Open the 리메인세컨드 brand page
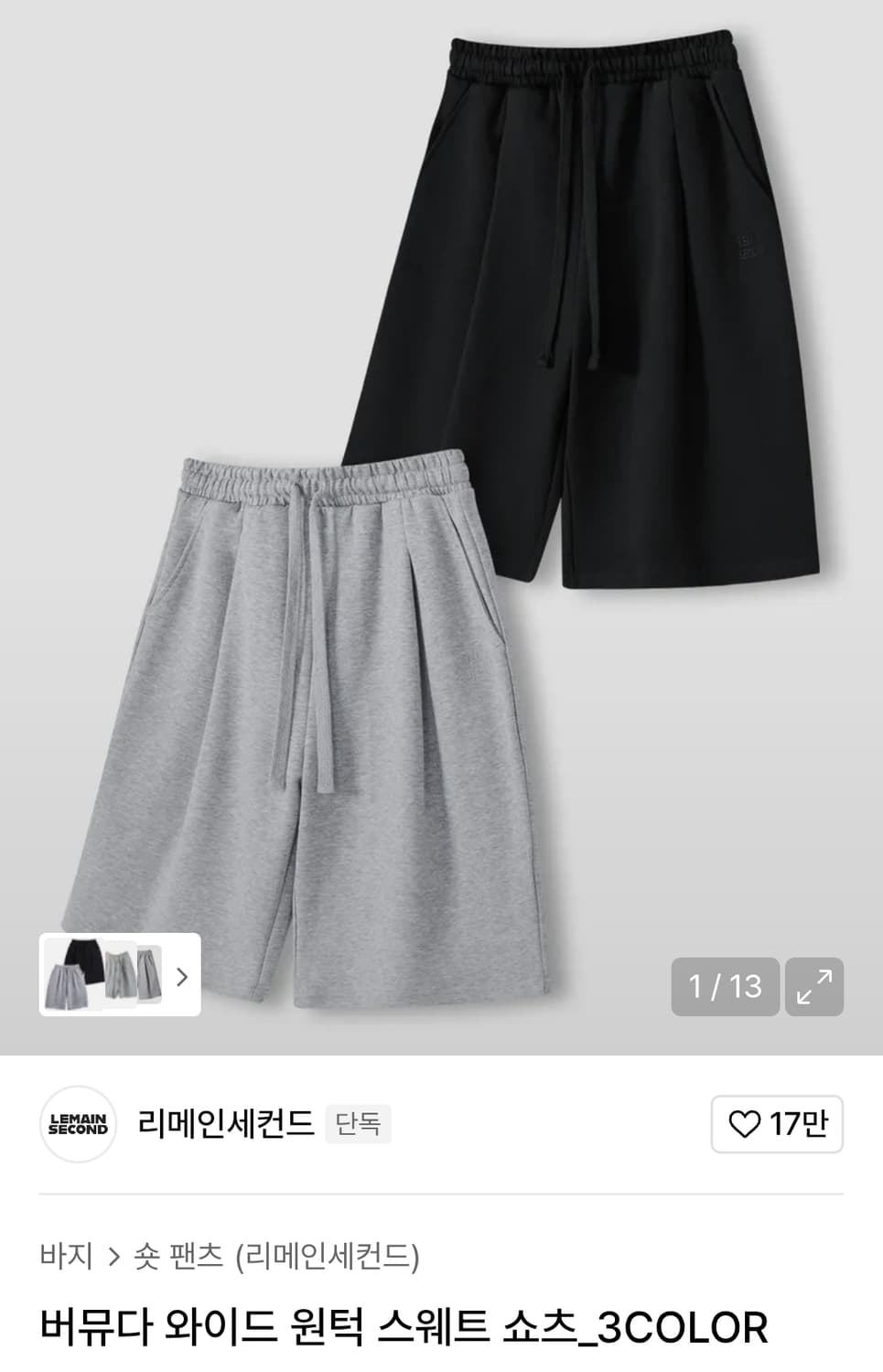Viewport: 883px width, 1372px height. 225,1123
